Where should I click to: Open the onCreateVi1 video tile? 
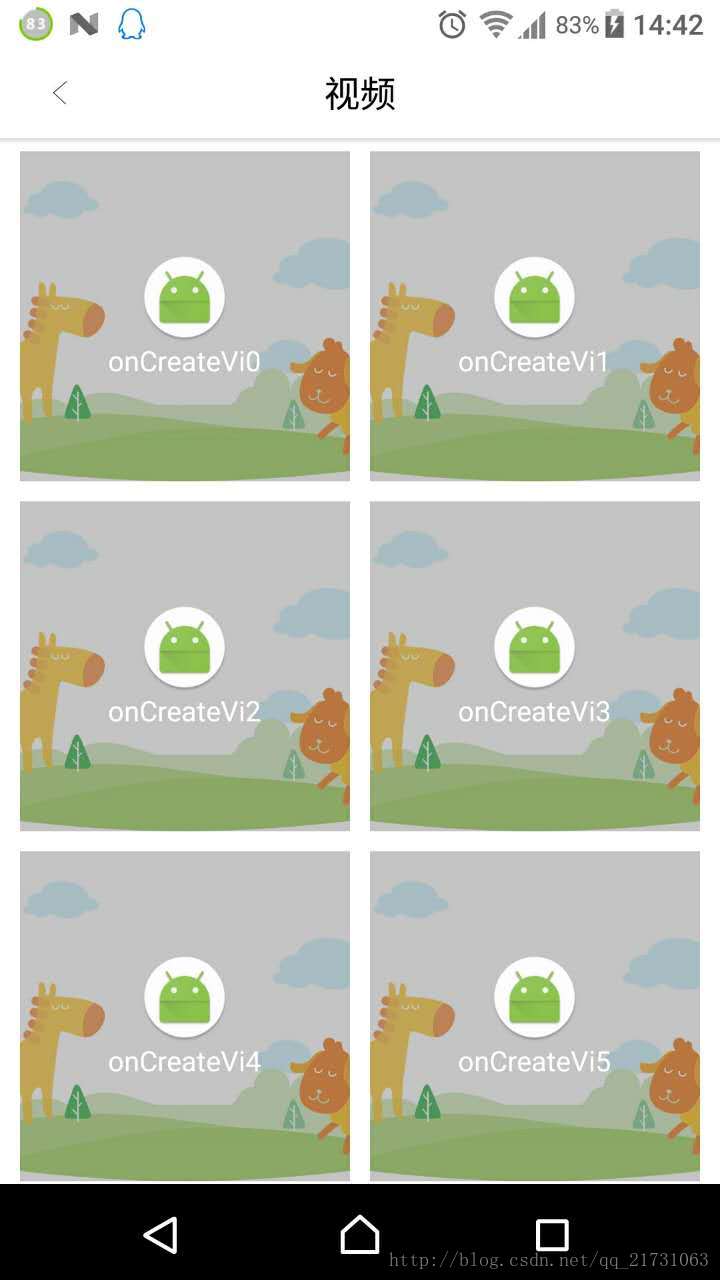535,316
